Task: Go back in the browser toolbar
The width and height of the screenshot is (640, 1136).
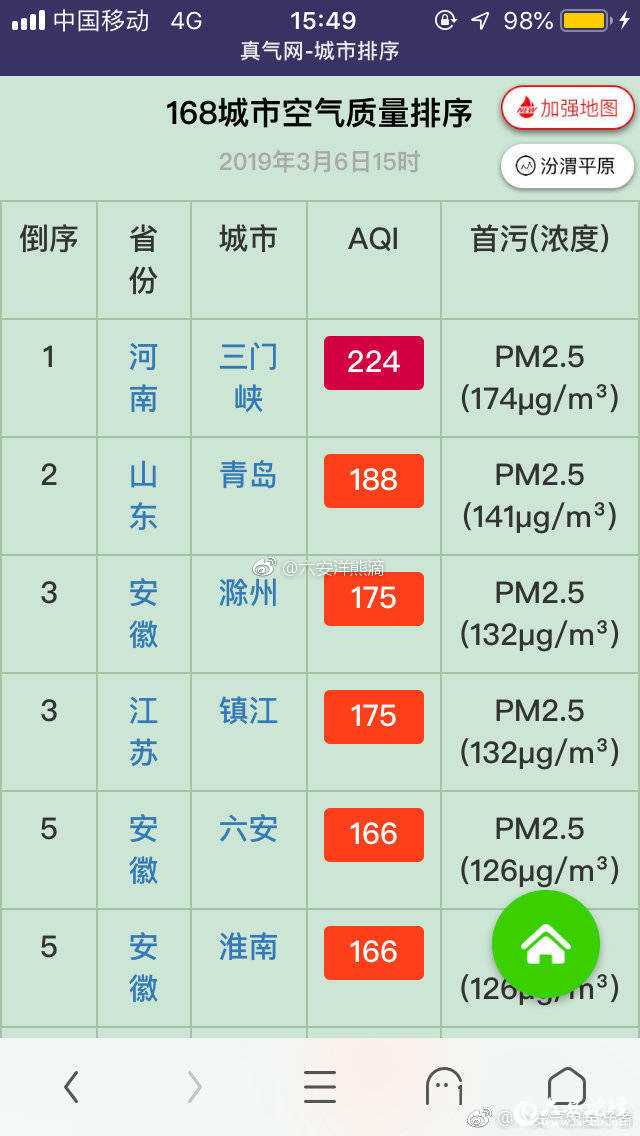Action: (70, 1086)
